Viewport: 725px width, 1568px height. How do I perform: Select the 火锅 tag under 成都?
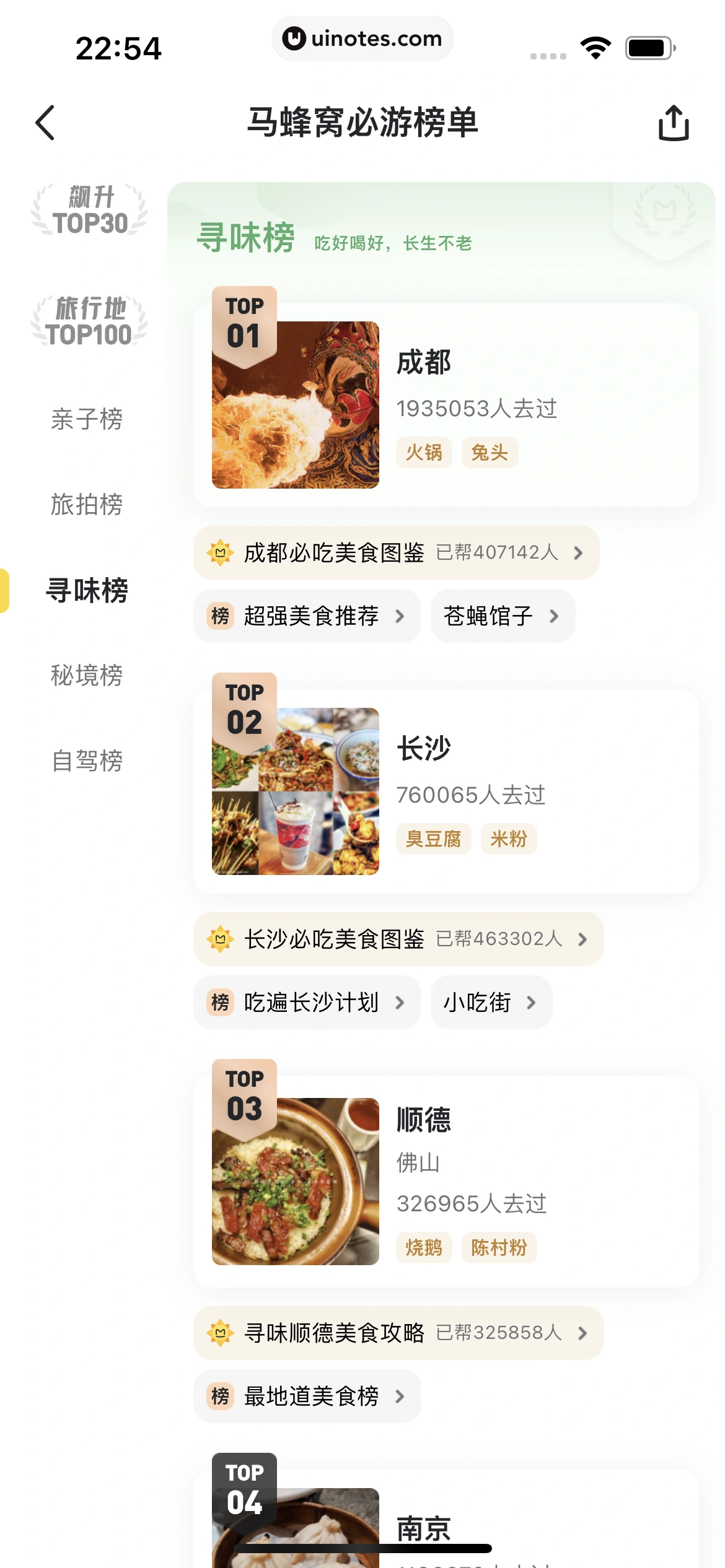pyautogui.click(x=423, y=453)
